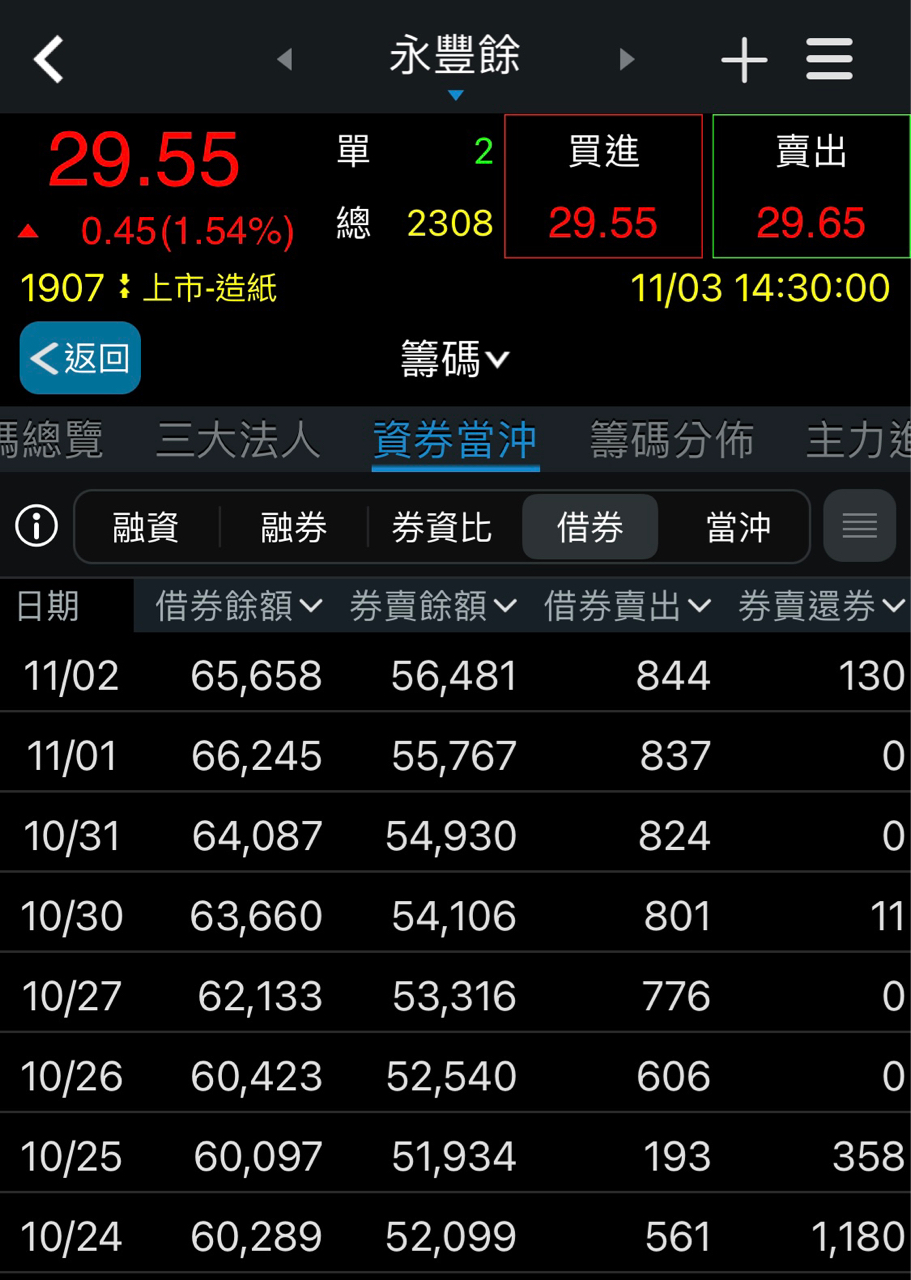Add stock with the plus icon
The height and width of the screenshot is (1280, 911).
[x=744, y=60]
